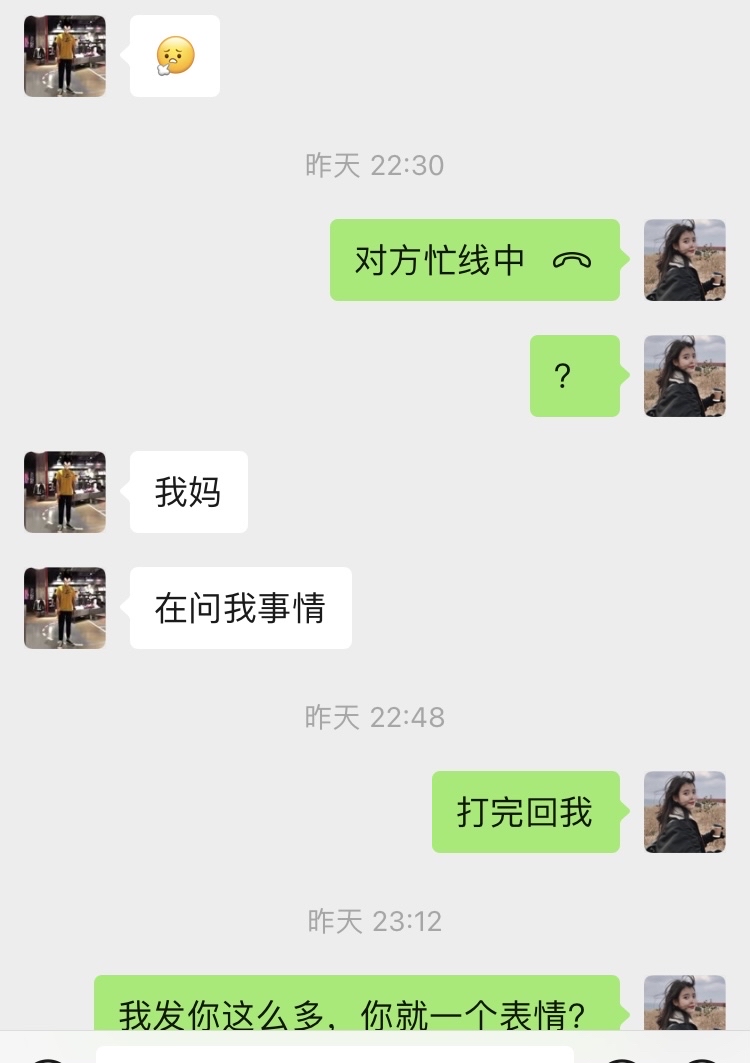Open contact's avatar beside '在问我事情' message
The image size is (750, 1063).
pos(65,608)
